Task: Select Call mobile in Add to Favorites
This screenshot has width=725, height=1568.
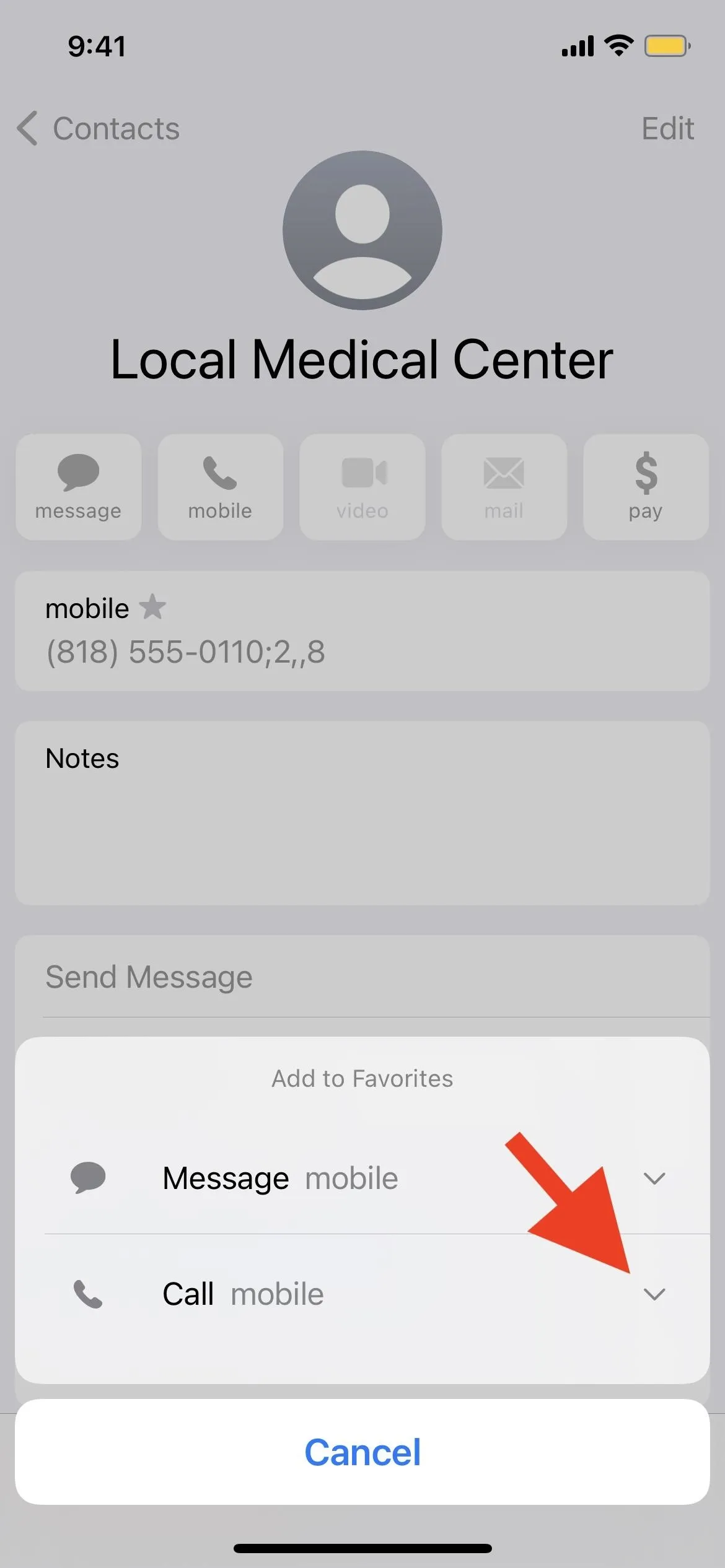Action: point(362,1294)
